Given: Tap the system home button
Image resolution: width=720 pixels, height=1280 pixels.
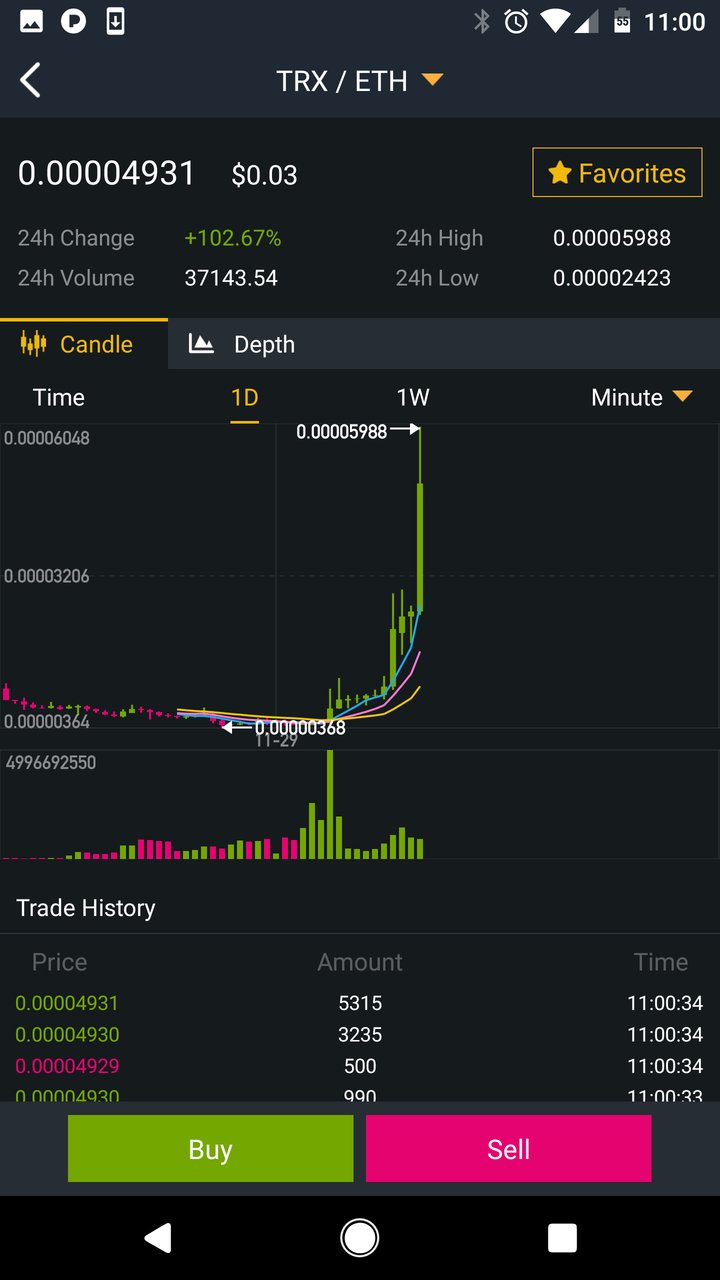Looking at the screenshot, I should coord(360,1238).
